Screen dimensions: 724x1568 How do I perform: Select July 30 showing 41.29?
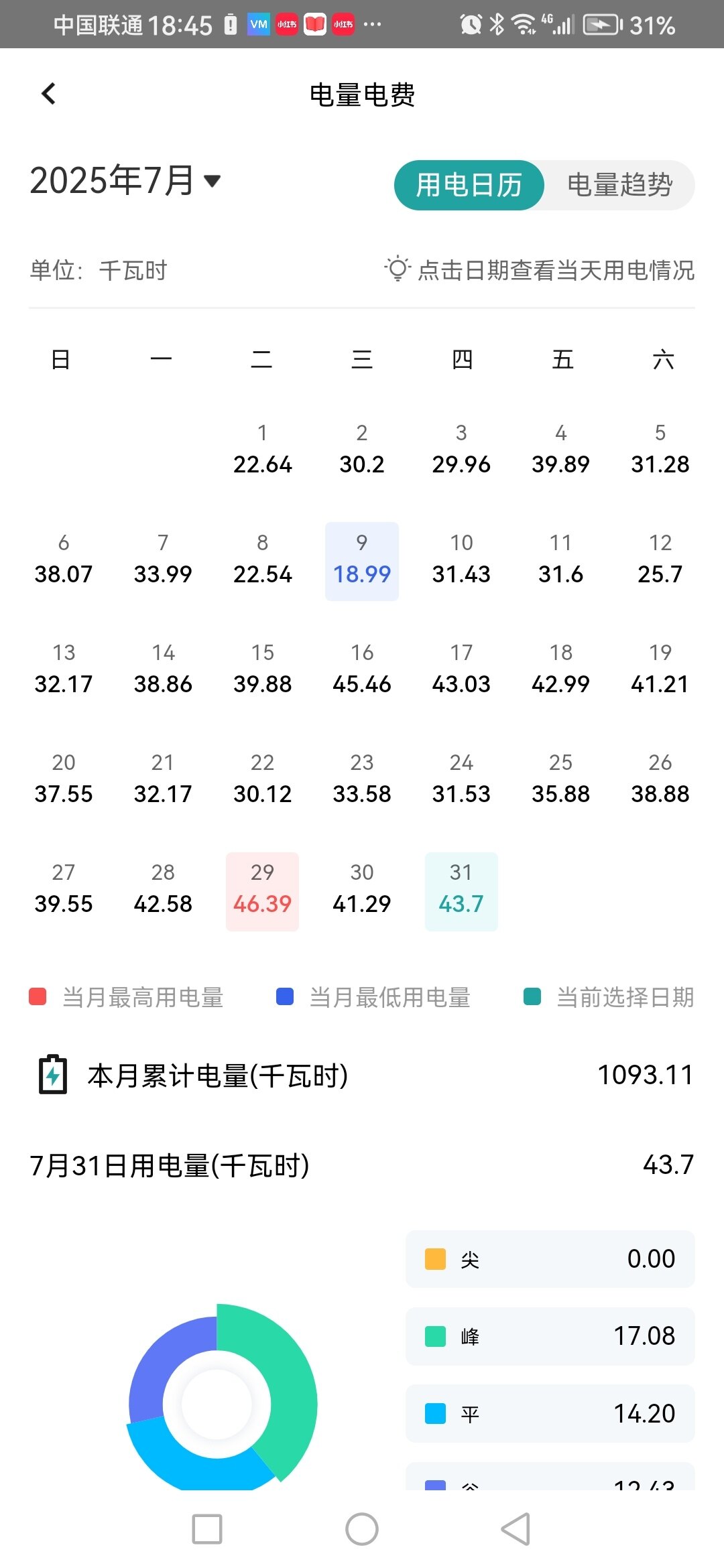pyautogui.click(x=362, y=890)
